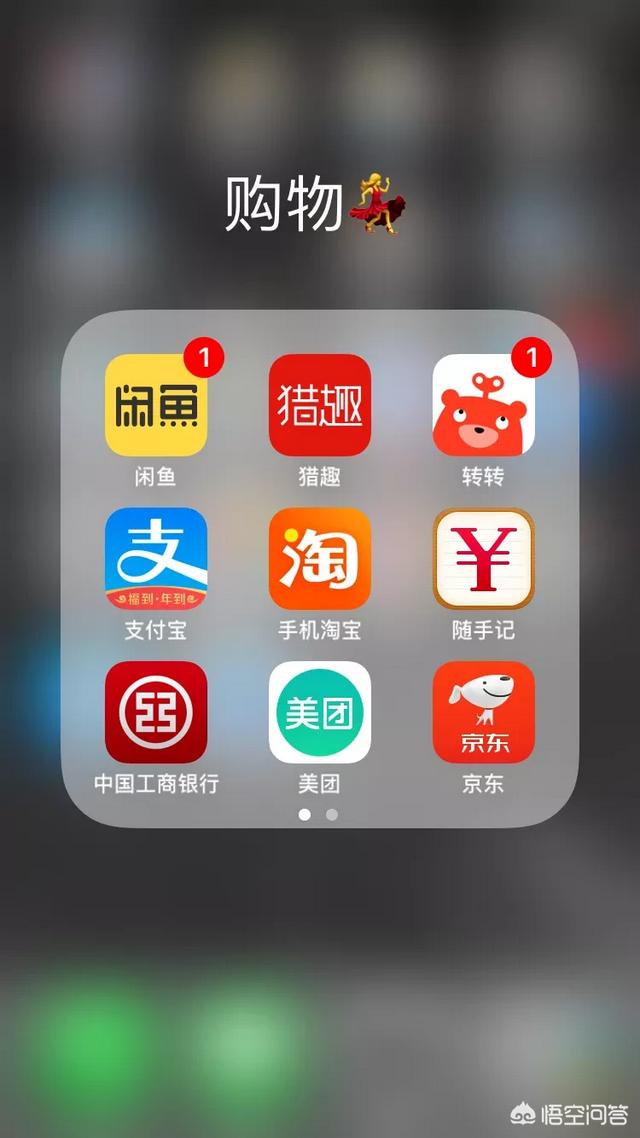Open the 转转 app
640x1138 pixels.
click(x=483, y=405)
